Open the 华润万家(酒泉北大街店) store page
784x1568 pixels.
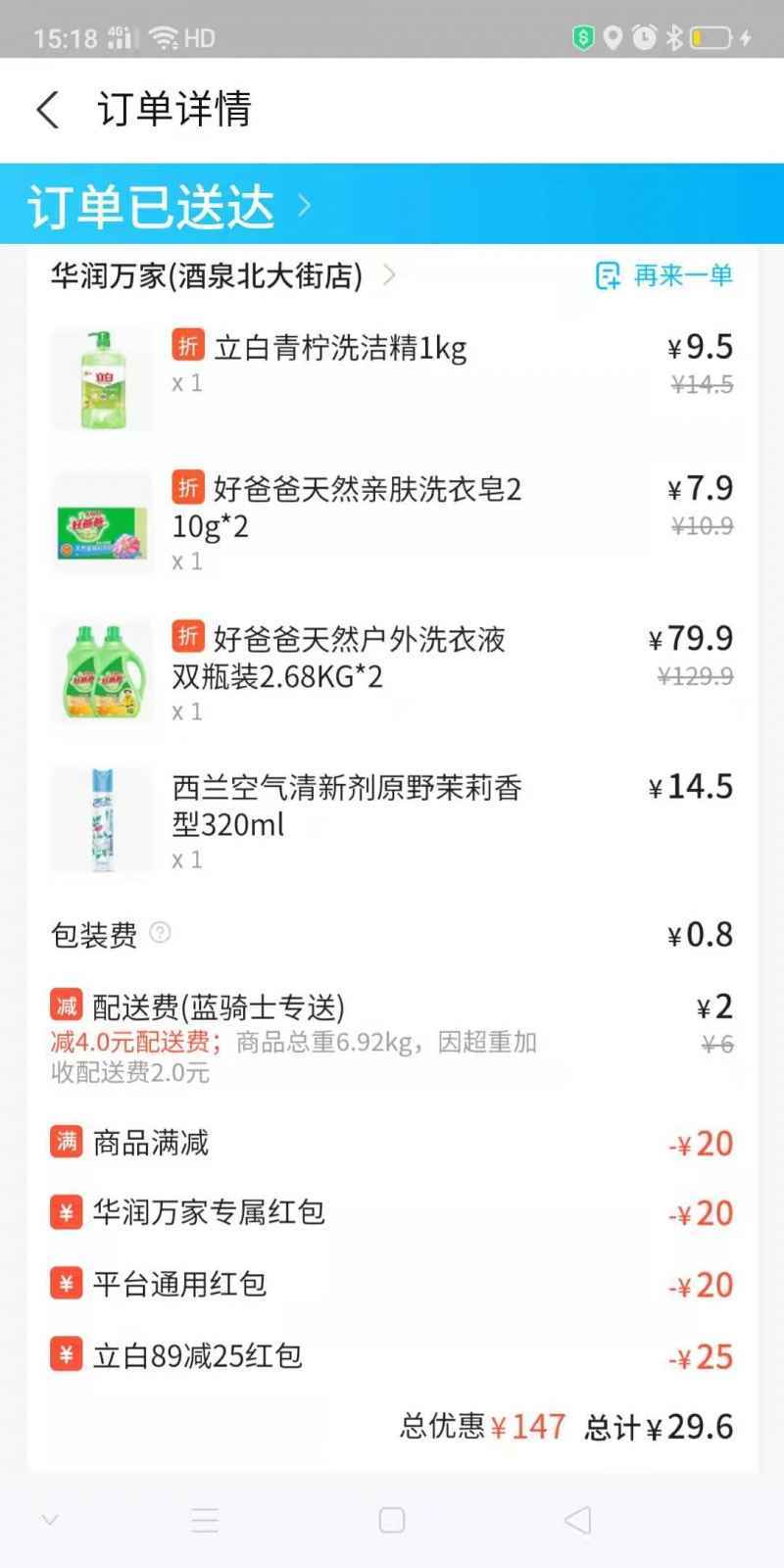tap(220, 275)
